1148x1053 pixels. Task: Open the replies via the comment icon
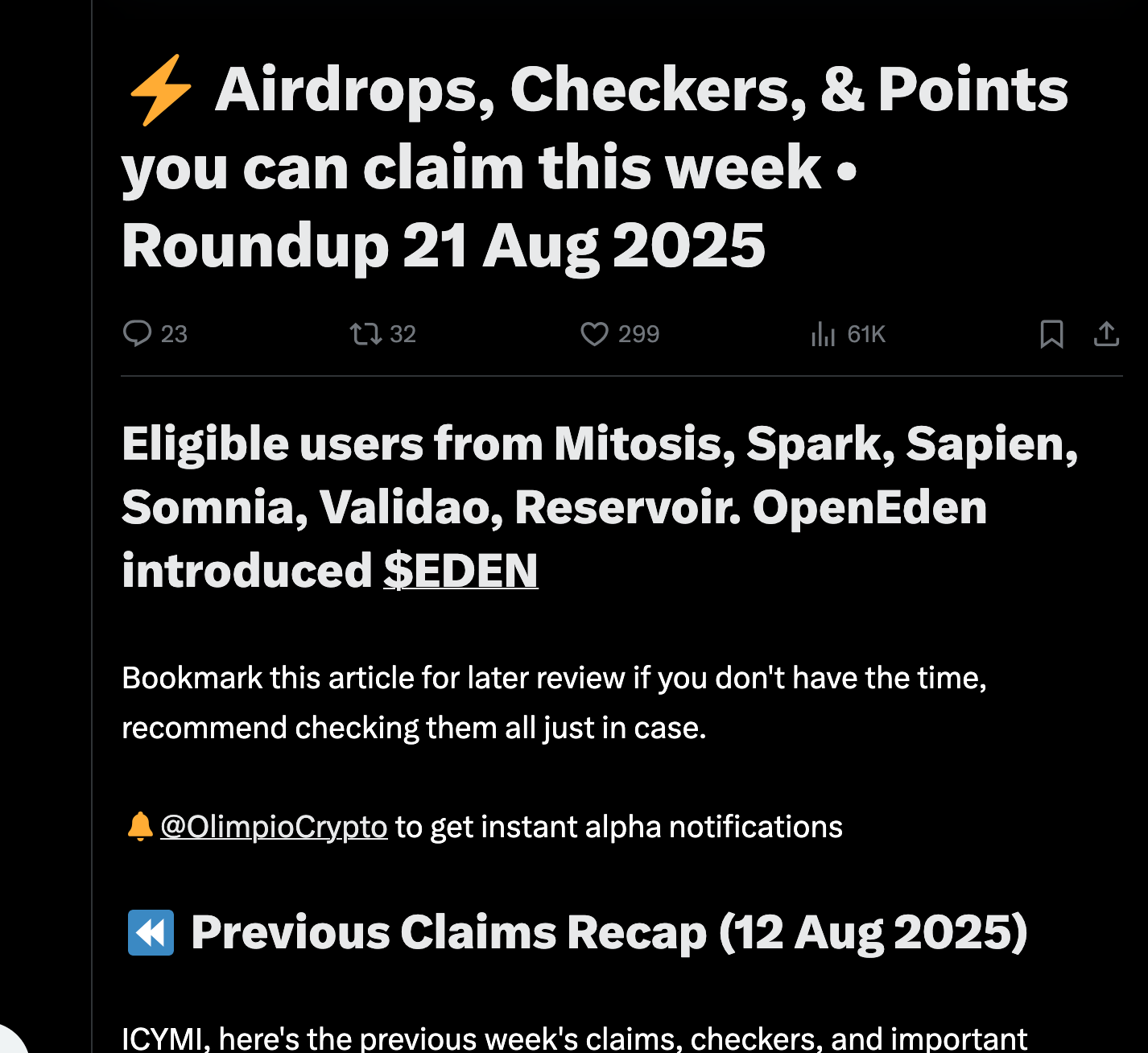click(x=137, y=333)
